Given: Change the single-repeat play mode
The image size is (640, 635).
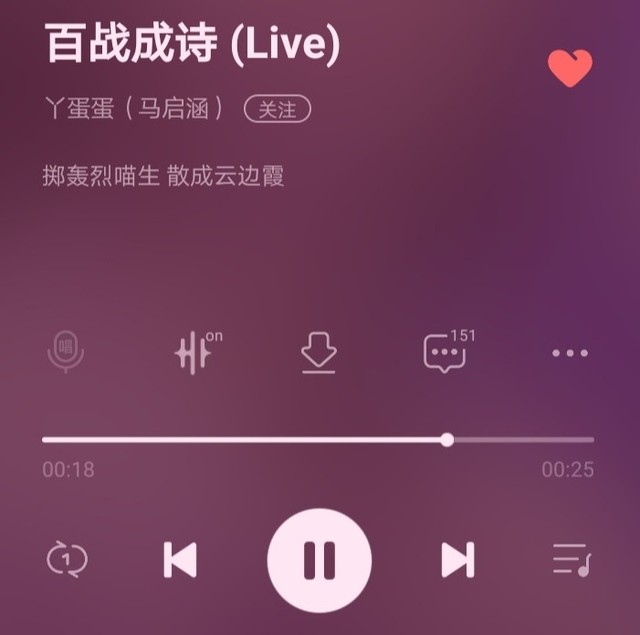Looking at the screenshot, I should (67, 559).
